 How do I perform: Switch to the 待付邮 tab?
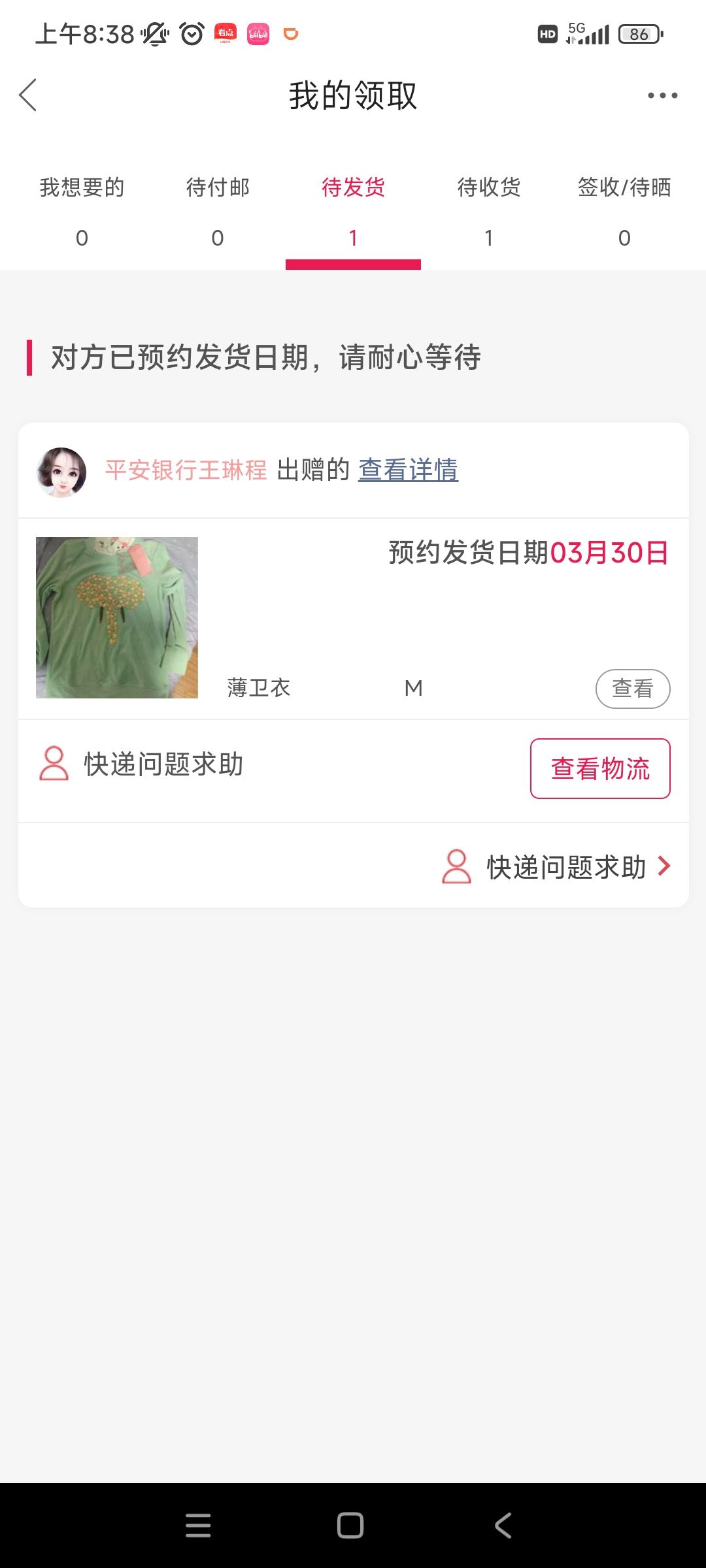point(218,212)
